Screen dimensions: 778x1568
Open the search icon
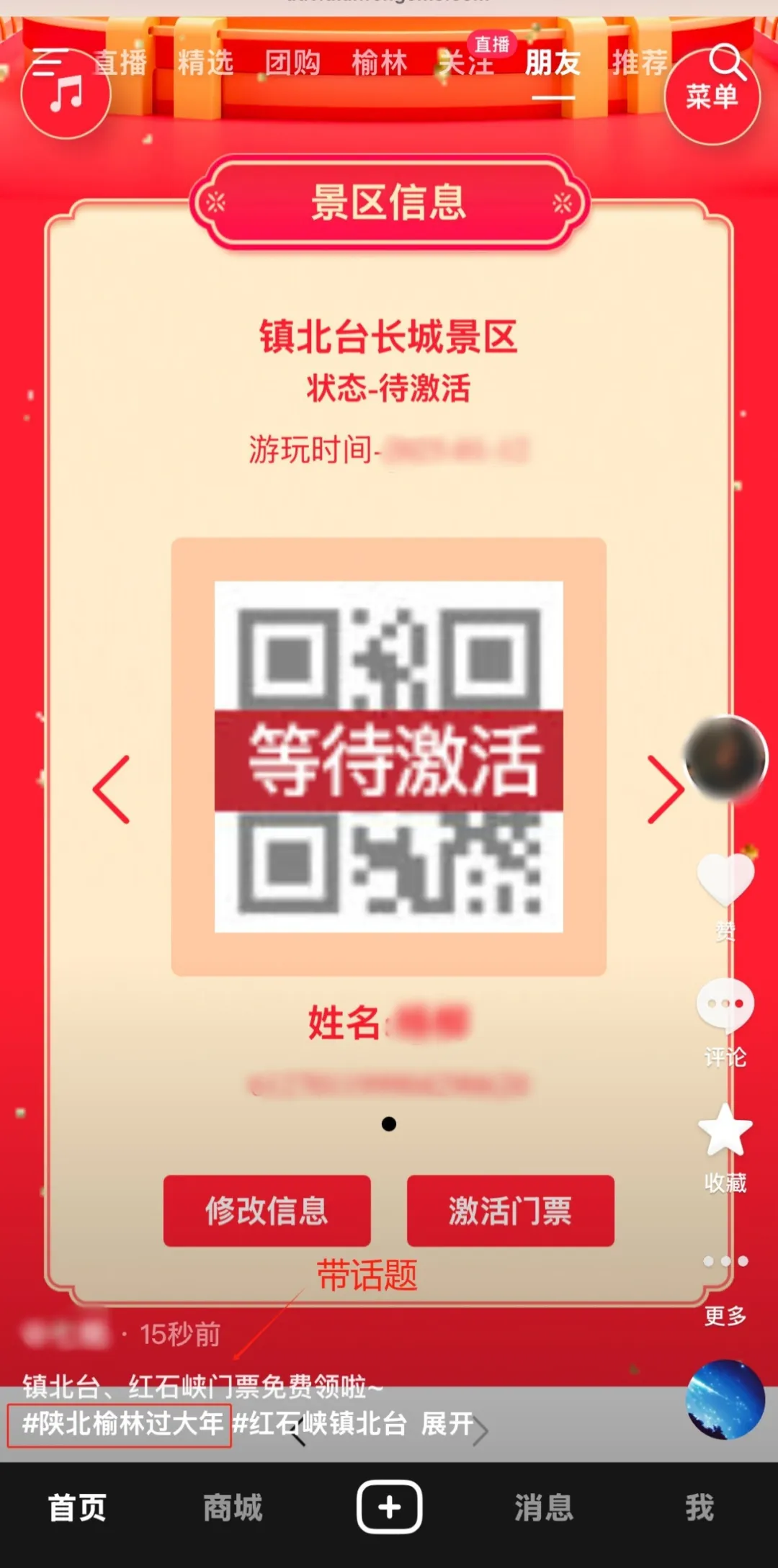(726, 61)
